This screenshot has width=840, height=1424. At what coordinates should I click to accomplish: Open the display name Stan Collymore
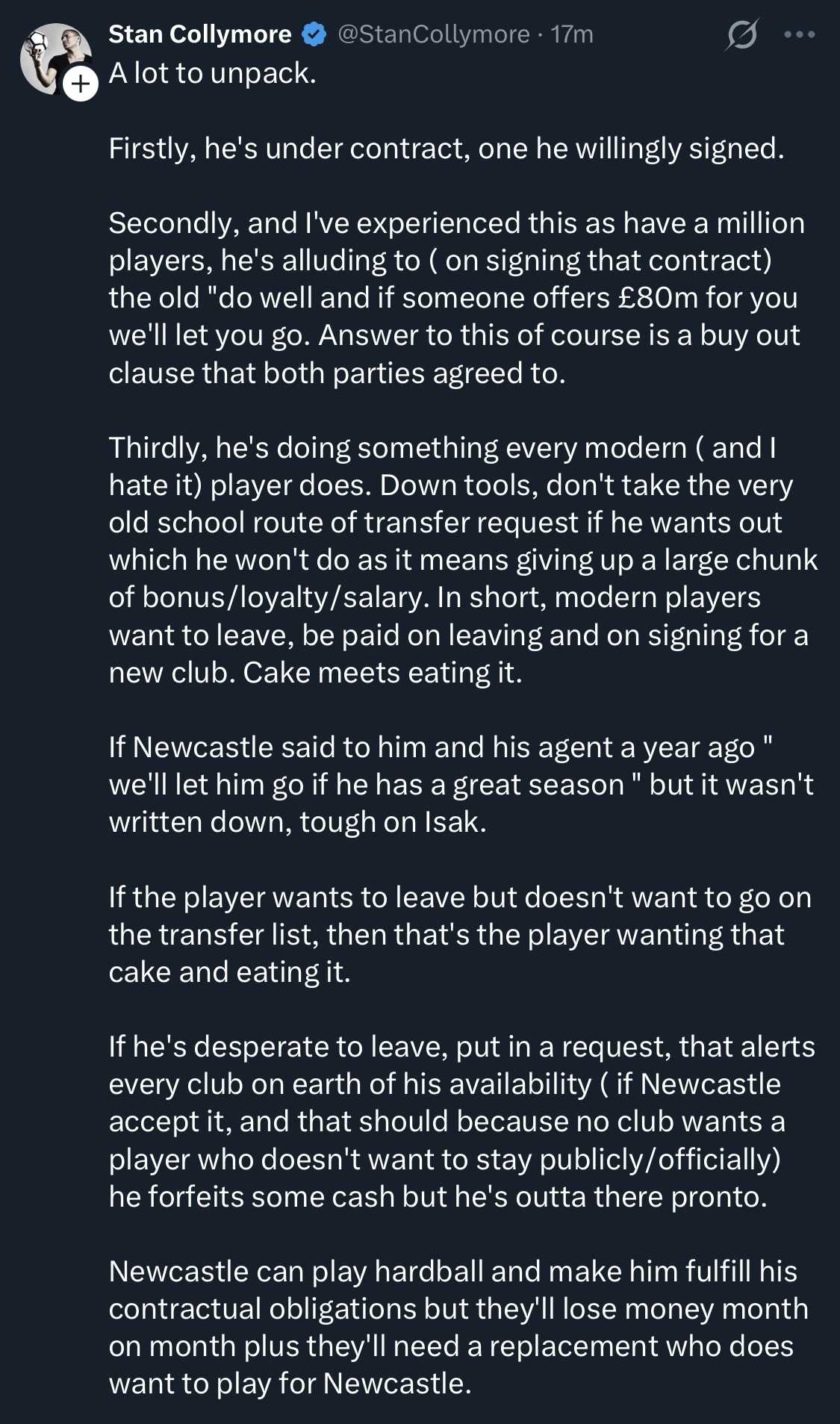(x=200, y=34)
